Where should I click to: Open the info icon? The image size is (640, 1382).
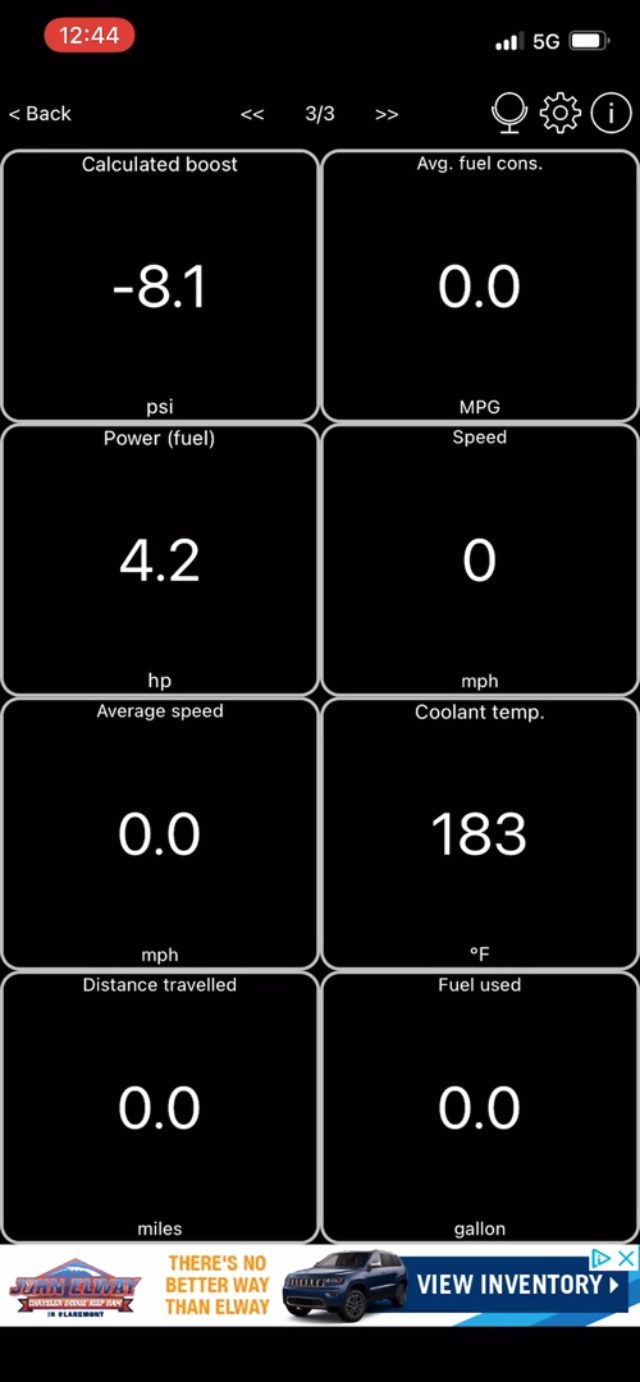click(x=611, y=113)
